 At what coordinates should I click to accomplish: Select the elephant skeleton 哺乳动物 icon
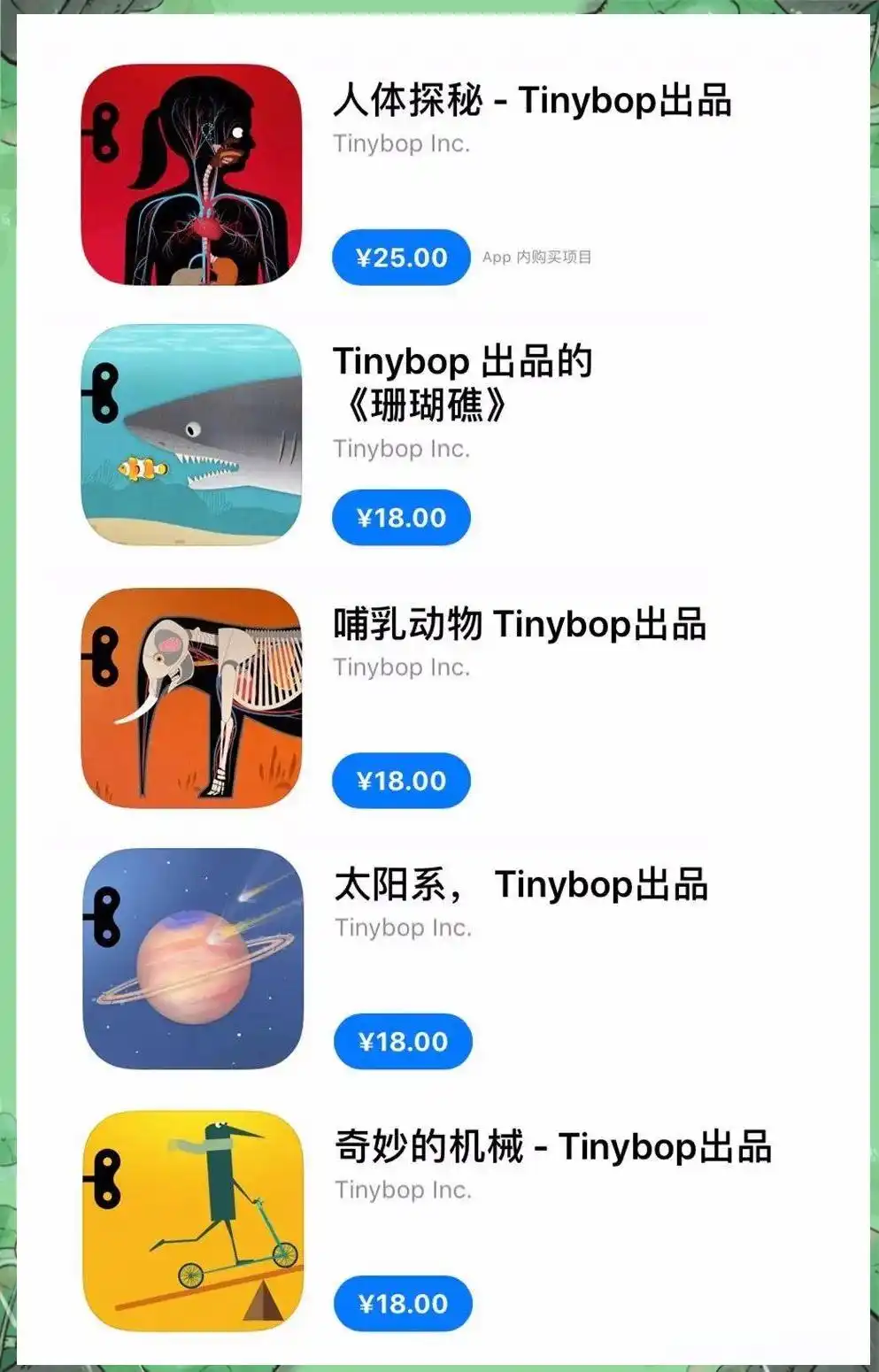[193, 699]
